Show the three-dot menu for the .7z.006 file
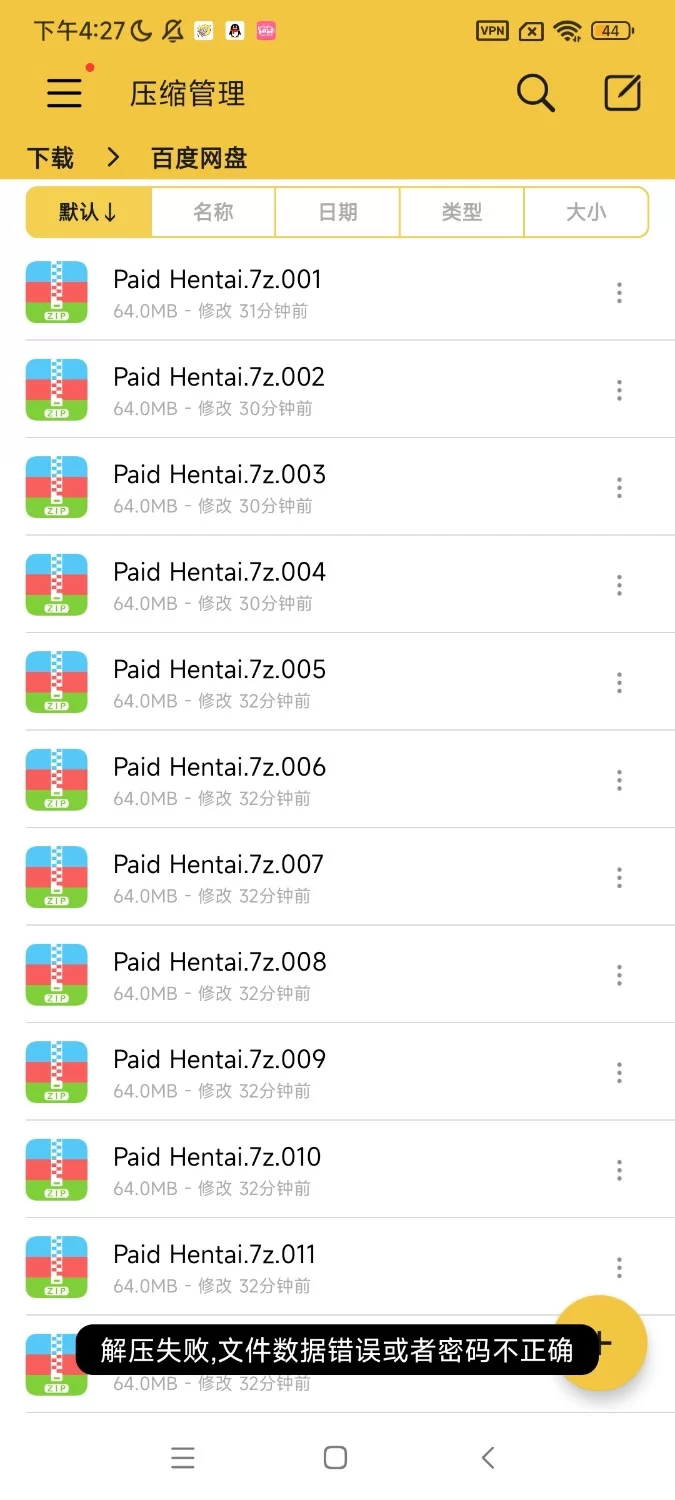 [x=619, y=780]
